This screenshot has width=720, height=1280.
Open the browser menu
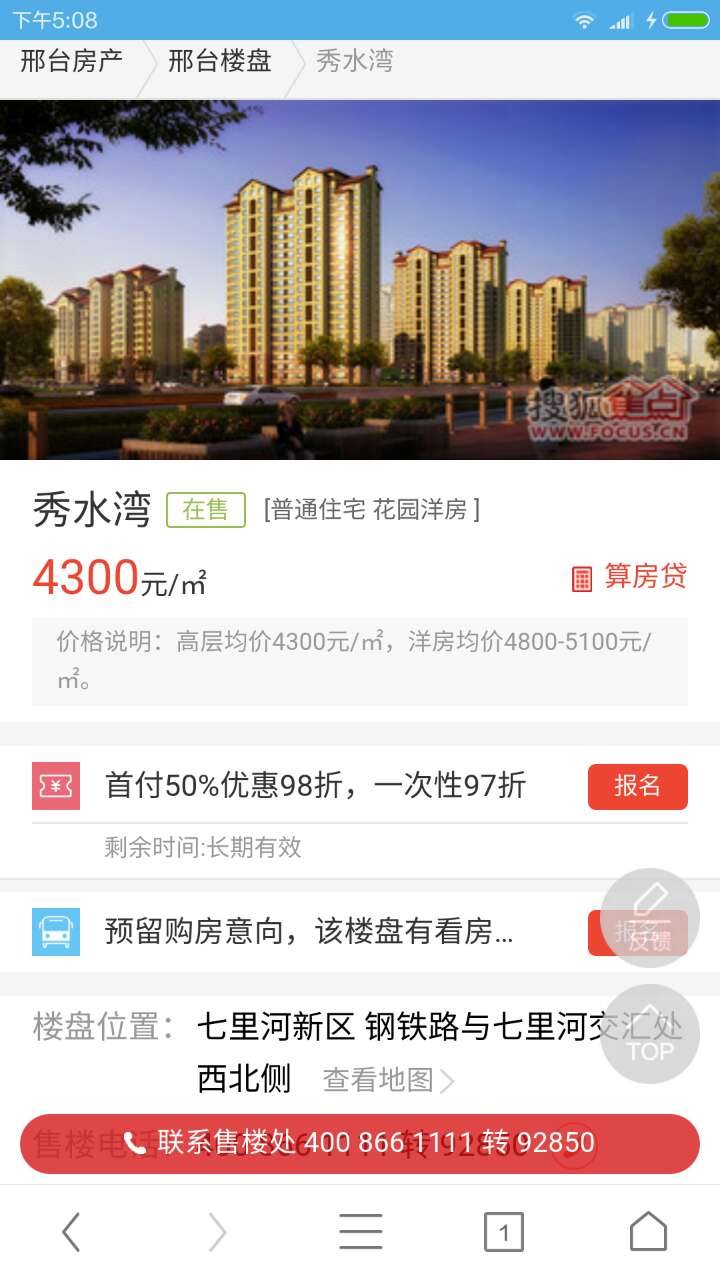(360, 1232)
